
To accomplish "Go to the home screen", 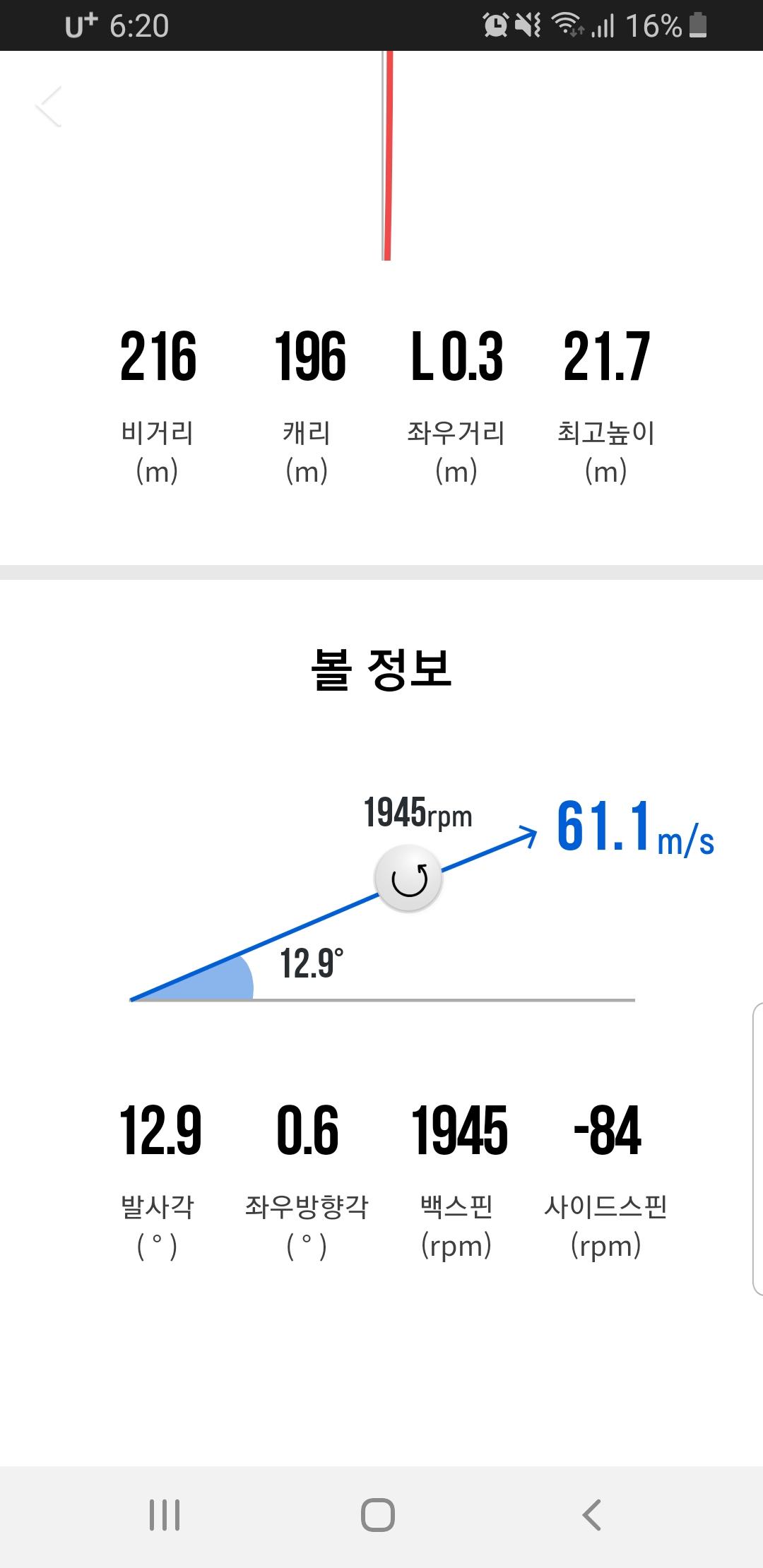I will (x=378, y=1515).
